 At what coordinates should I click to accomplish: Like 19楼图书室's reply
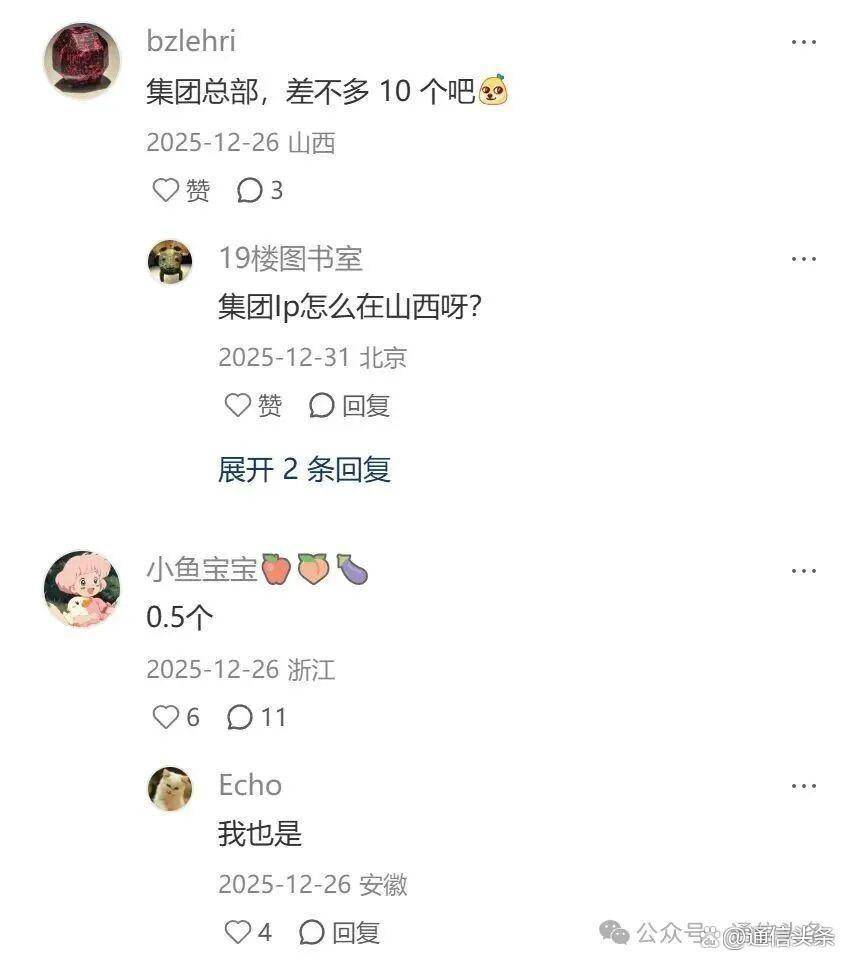253,405
